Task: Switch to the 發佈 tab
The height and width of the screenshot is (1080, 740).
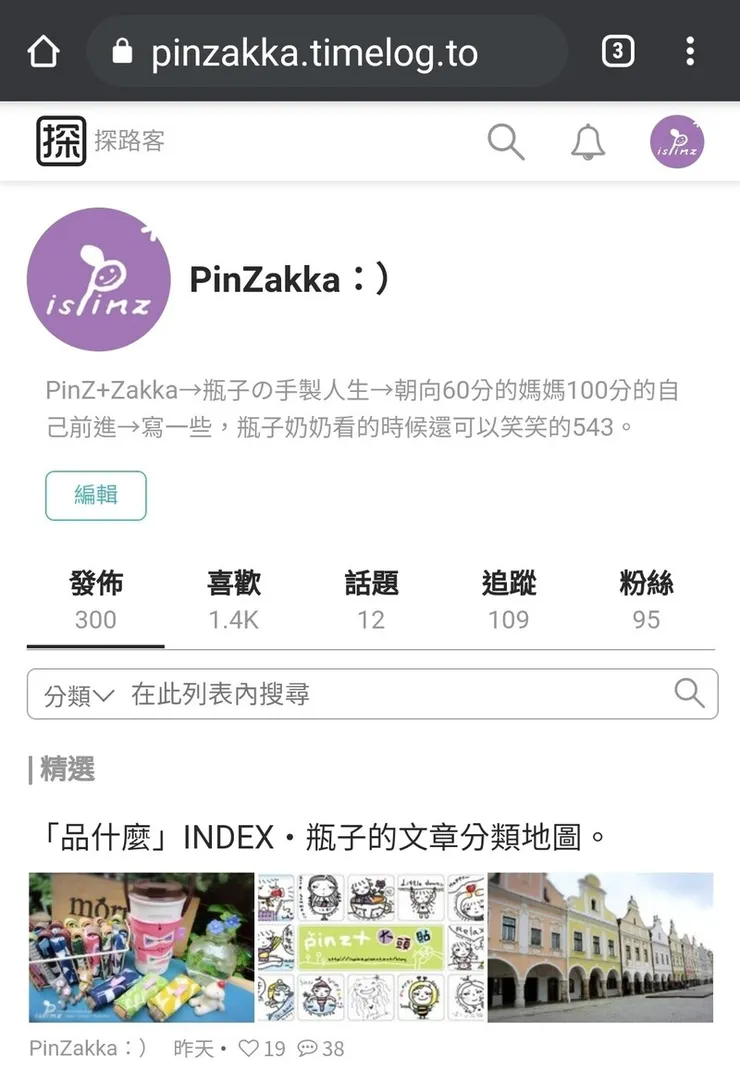Action: click(96, 600)
